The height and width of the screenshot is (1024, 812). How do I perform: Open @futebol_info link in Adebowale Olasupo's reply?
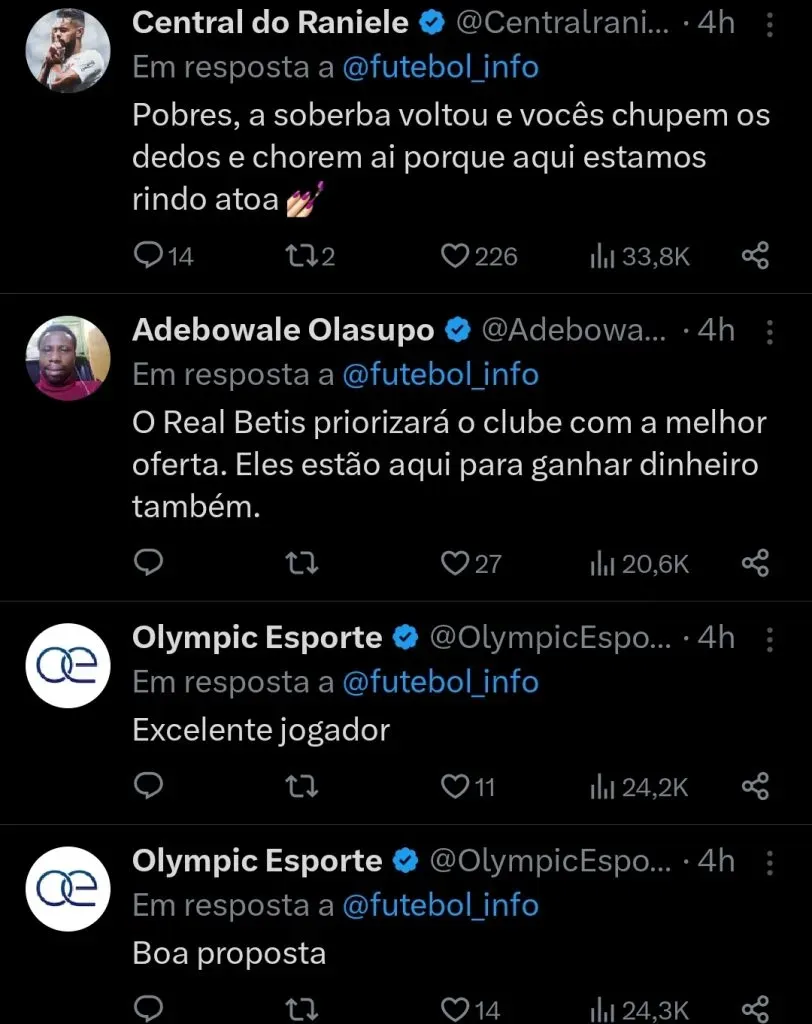pyautogui.click(x=440, y=375)
